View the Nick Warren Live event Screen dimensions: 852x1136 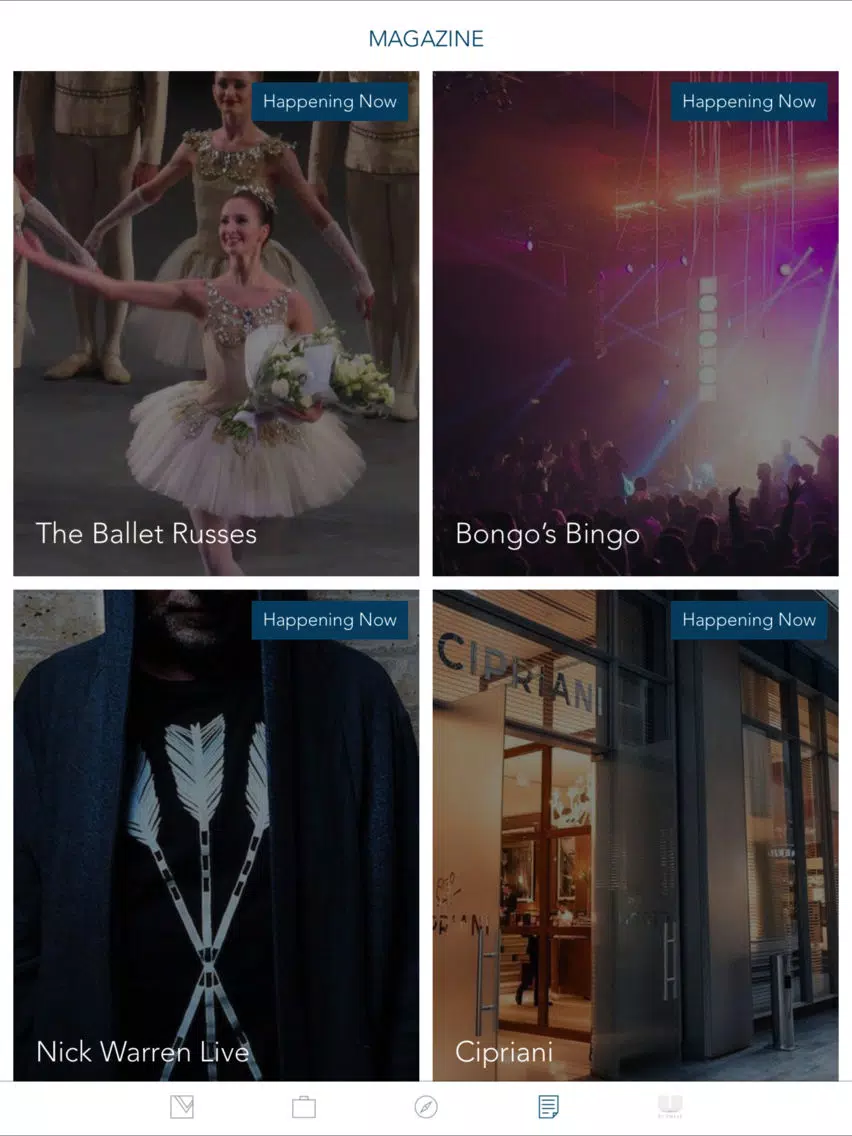pos(216,835)
